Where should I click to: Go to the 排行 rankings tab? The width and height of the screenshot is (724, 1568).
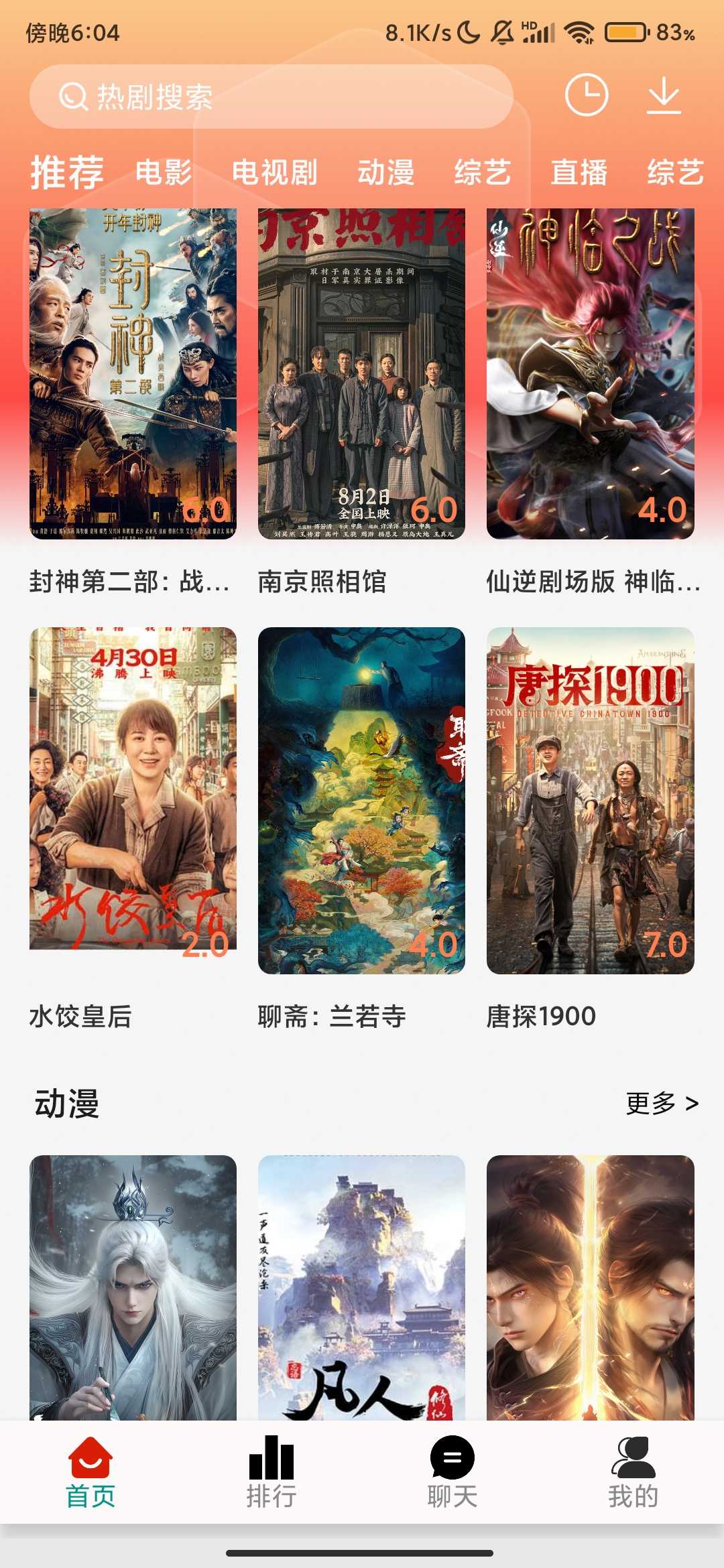coord(271,1472)
